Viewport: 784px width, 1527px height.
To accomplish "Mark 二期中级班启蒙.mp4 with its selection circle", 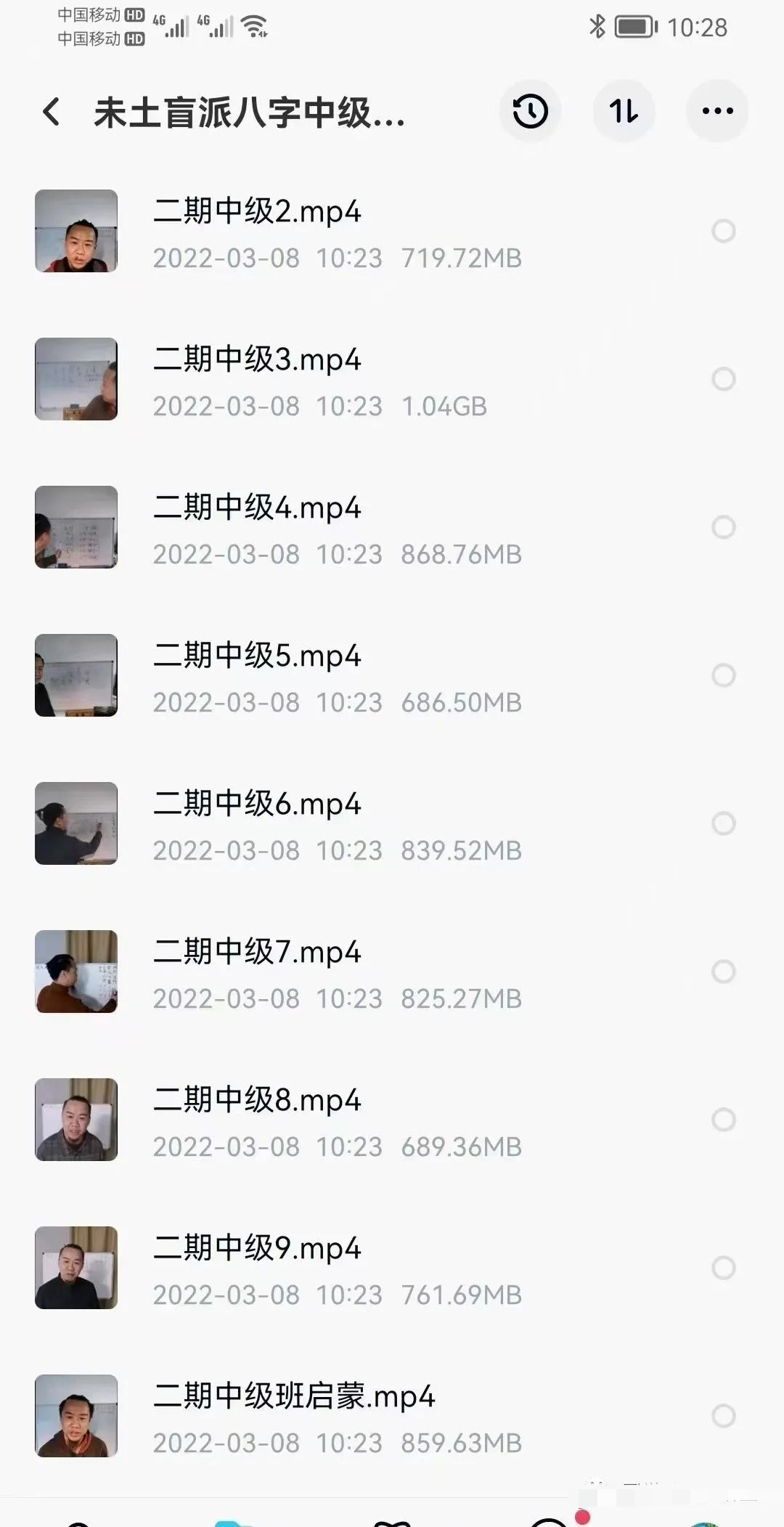I will [723, 1416].
